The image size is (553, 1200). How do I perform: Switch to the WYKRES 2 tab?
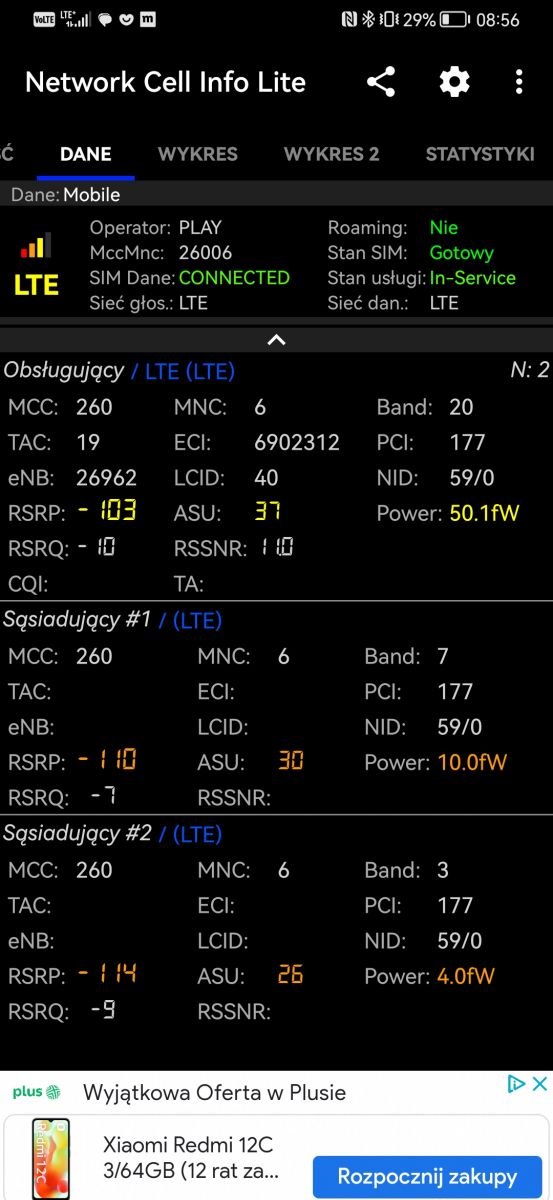331,154
